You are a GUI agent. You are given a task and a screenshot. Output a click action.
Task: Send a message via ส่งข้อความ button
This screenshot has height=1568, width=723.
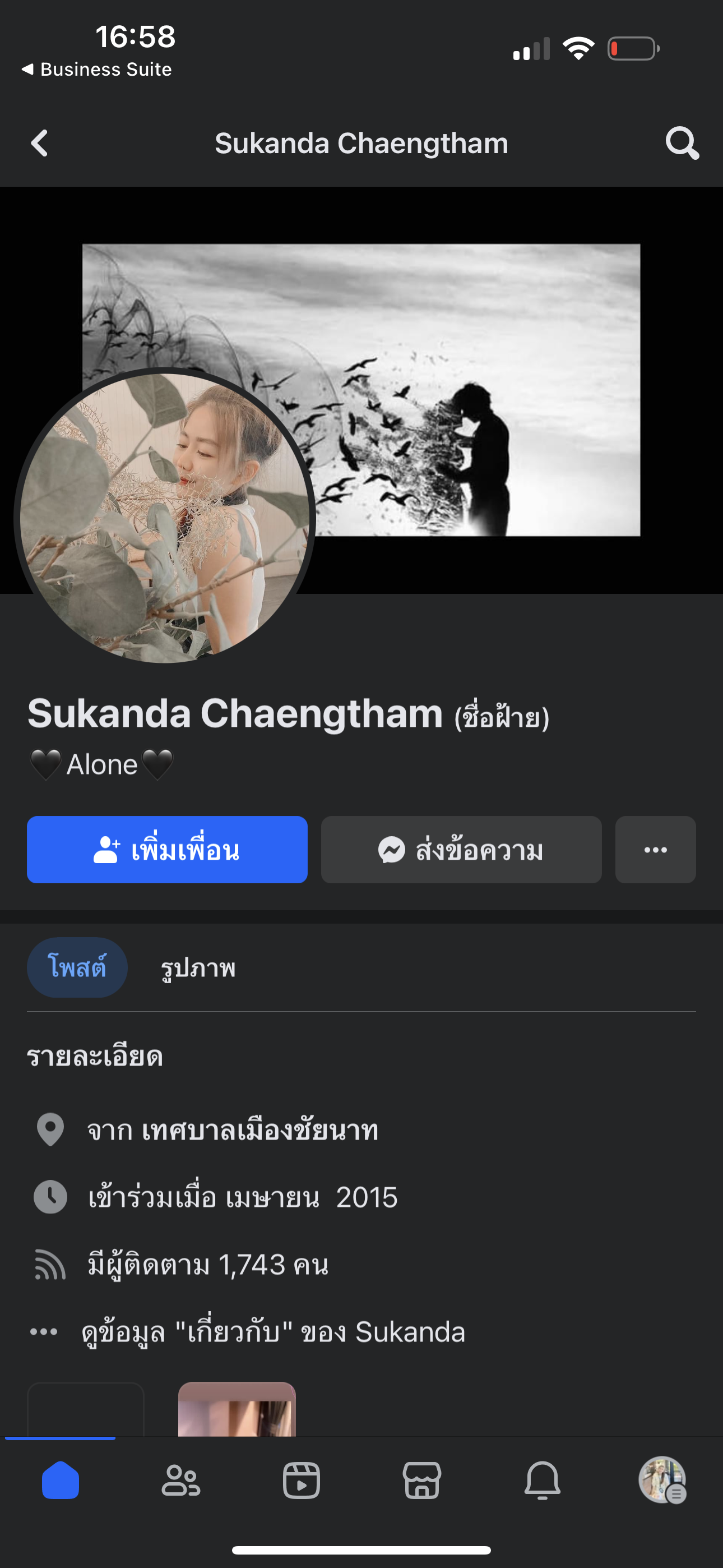[x=461, y=849]
